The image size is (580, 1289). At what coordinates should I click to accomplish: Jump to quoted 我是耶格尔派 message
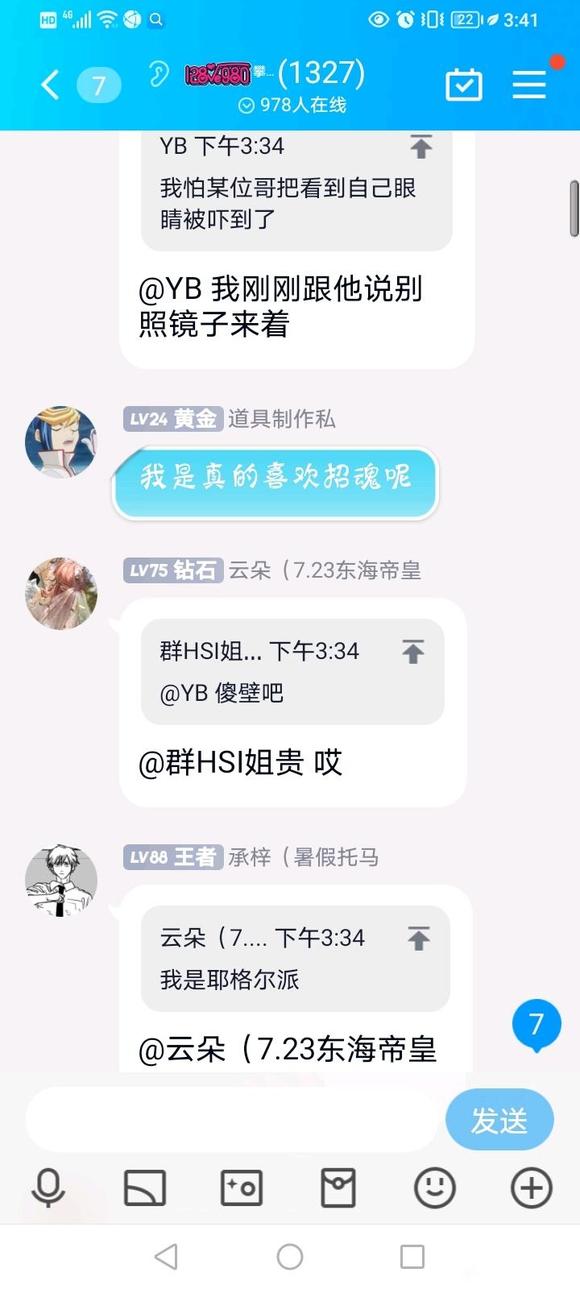(418, 938)
